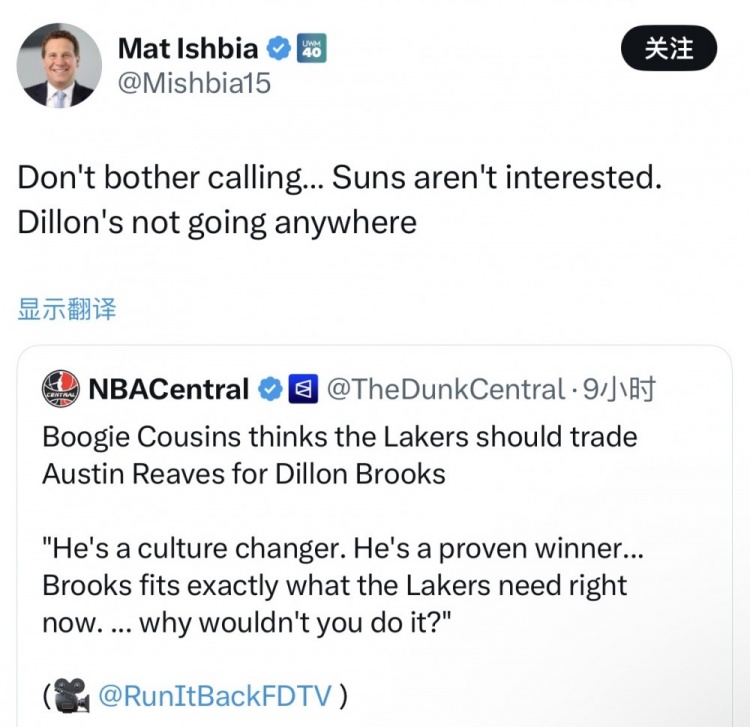Show translation via 显示翻译

67,309
